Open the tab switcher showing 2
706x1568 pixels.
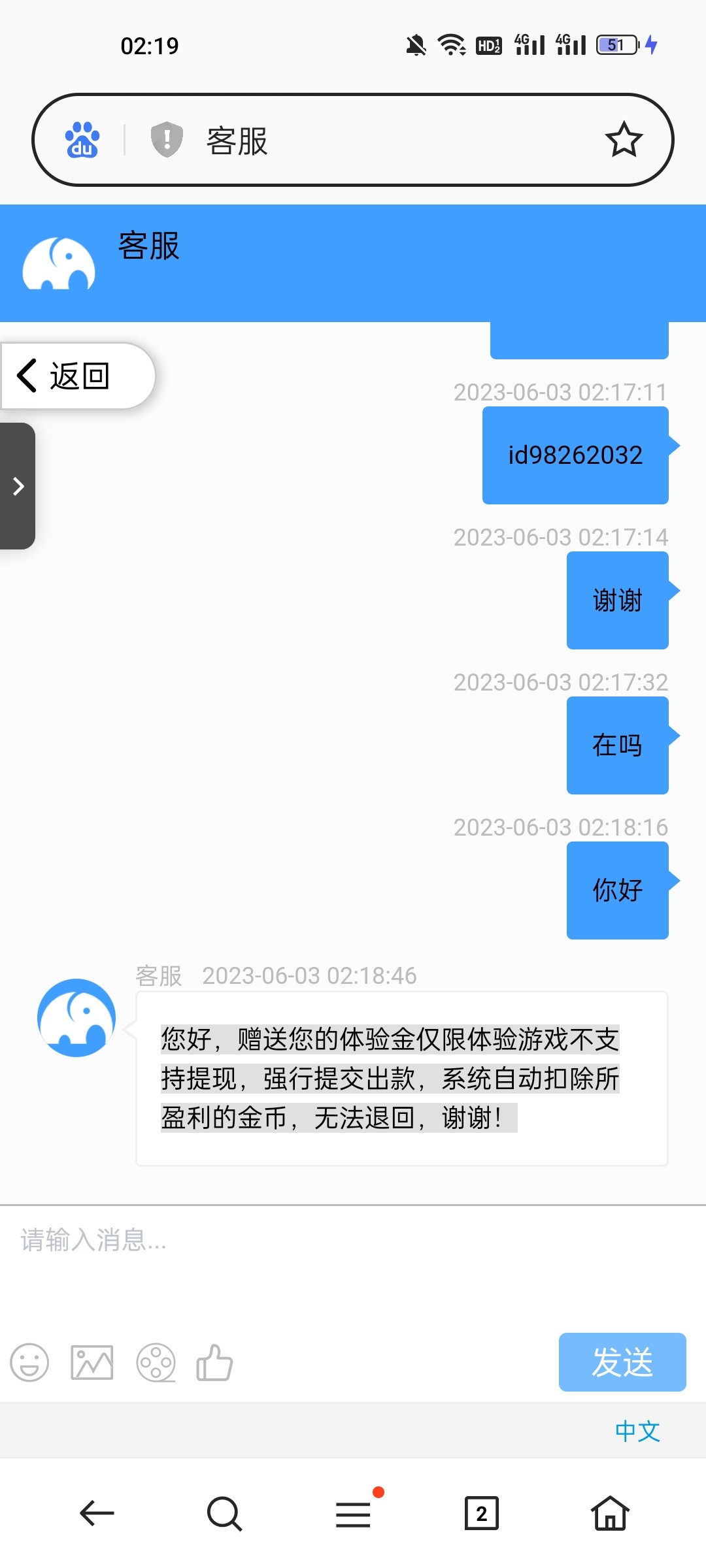click(x=480, y=1513)
